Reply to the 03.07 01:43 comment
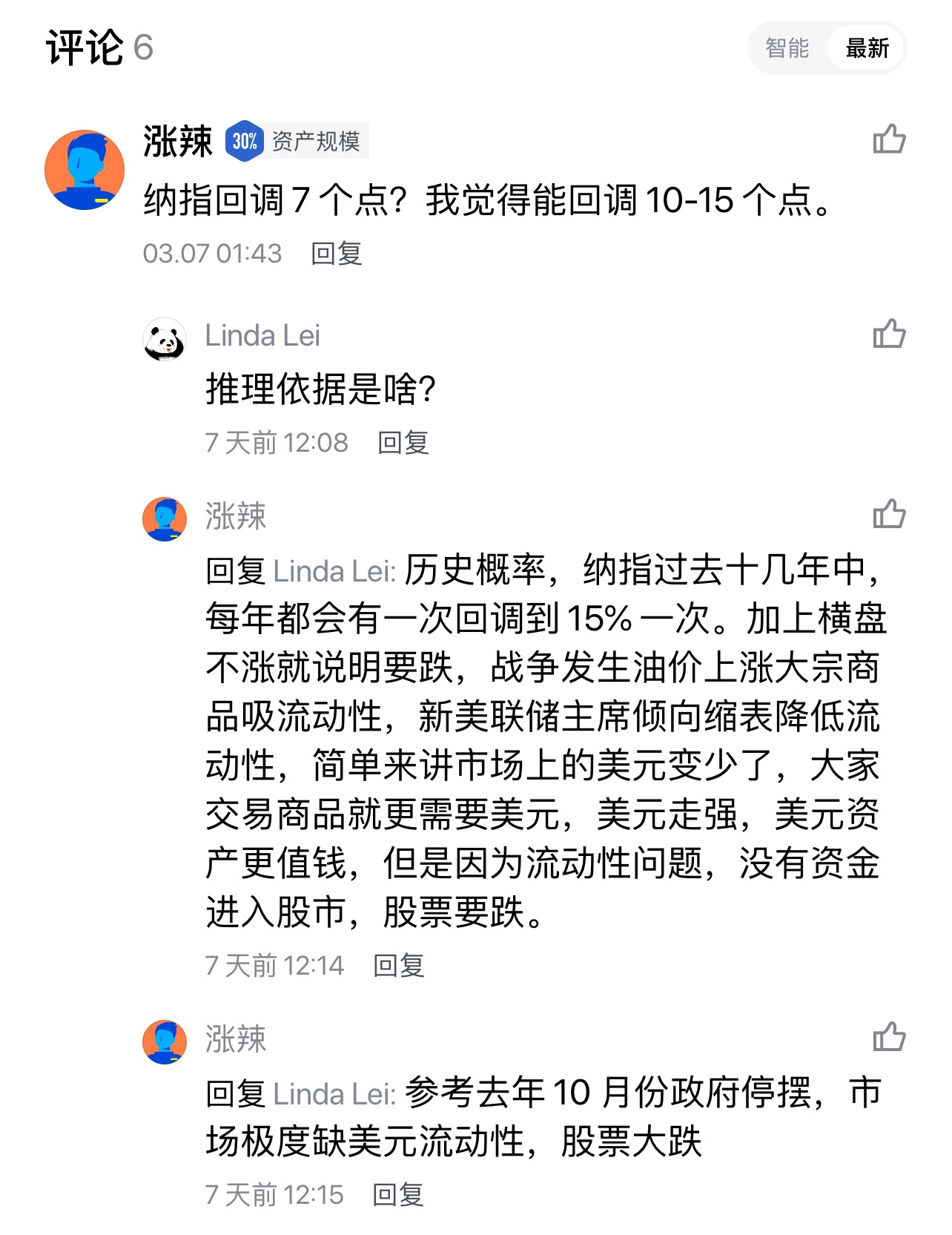This screenshot has width=952, height=1235. point(336,254)
